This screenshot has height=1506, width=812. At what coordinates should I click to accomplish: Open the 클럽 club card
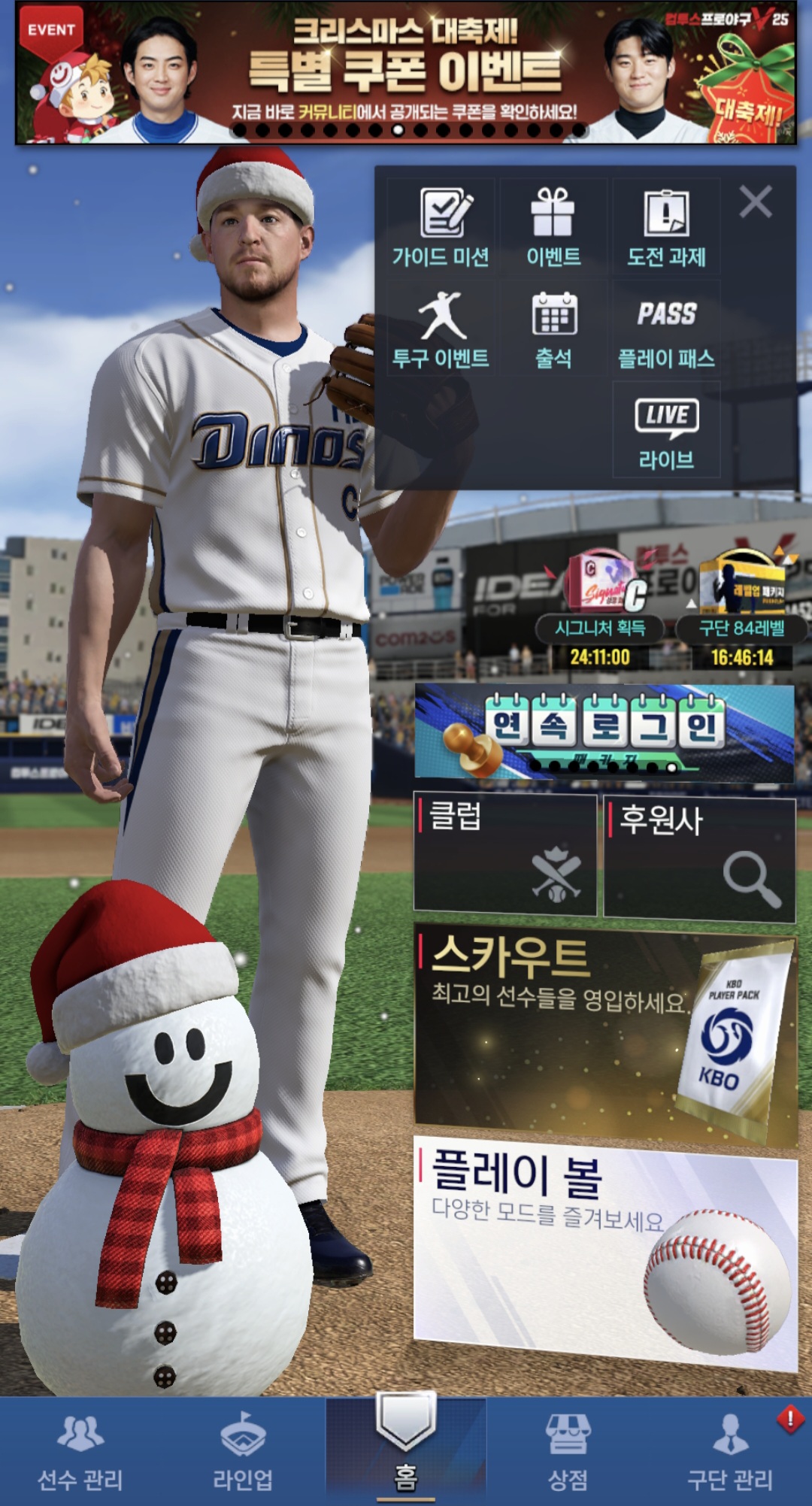[x=504, y=855]
